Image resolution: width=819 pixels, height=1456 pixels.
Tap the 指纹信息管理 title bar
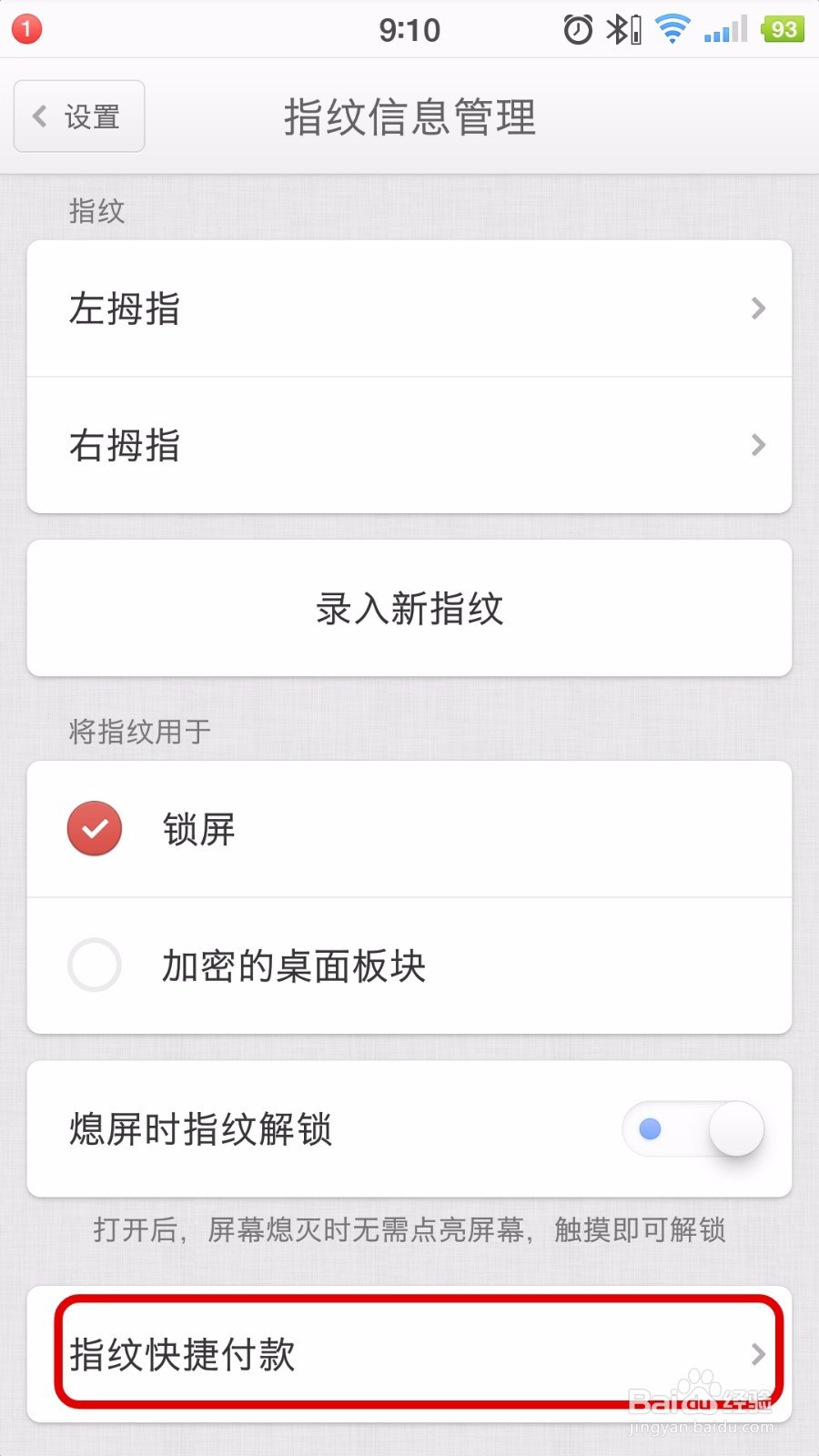tap(409, 116)
